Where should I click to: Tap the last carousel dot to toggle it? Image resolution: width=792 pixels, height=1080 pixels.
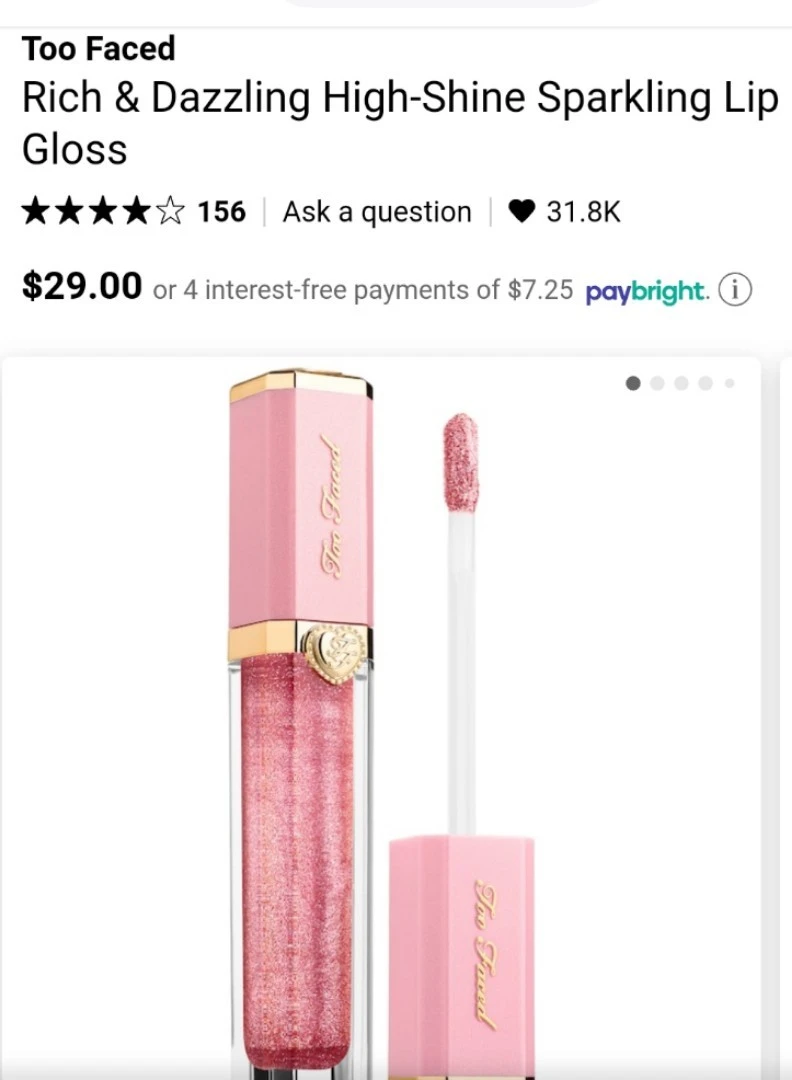click(x=729, y=383)
